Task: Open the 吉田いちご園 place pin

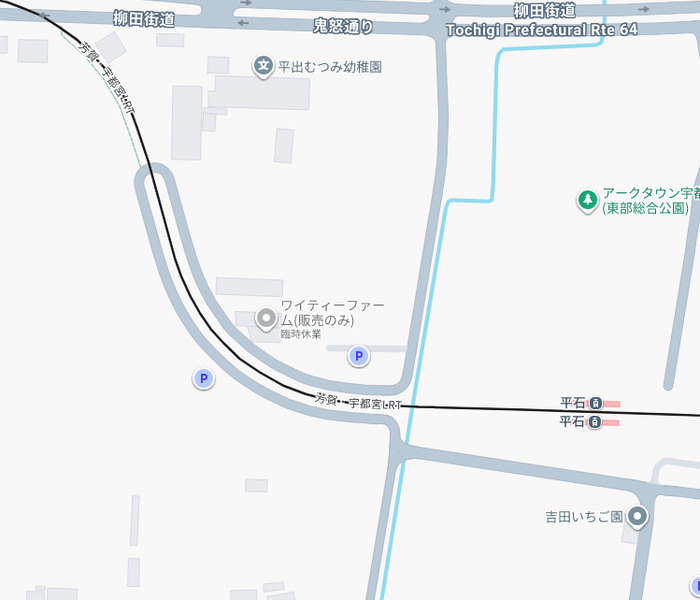Action: pyautogui.click(x=637, y=517)
